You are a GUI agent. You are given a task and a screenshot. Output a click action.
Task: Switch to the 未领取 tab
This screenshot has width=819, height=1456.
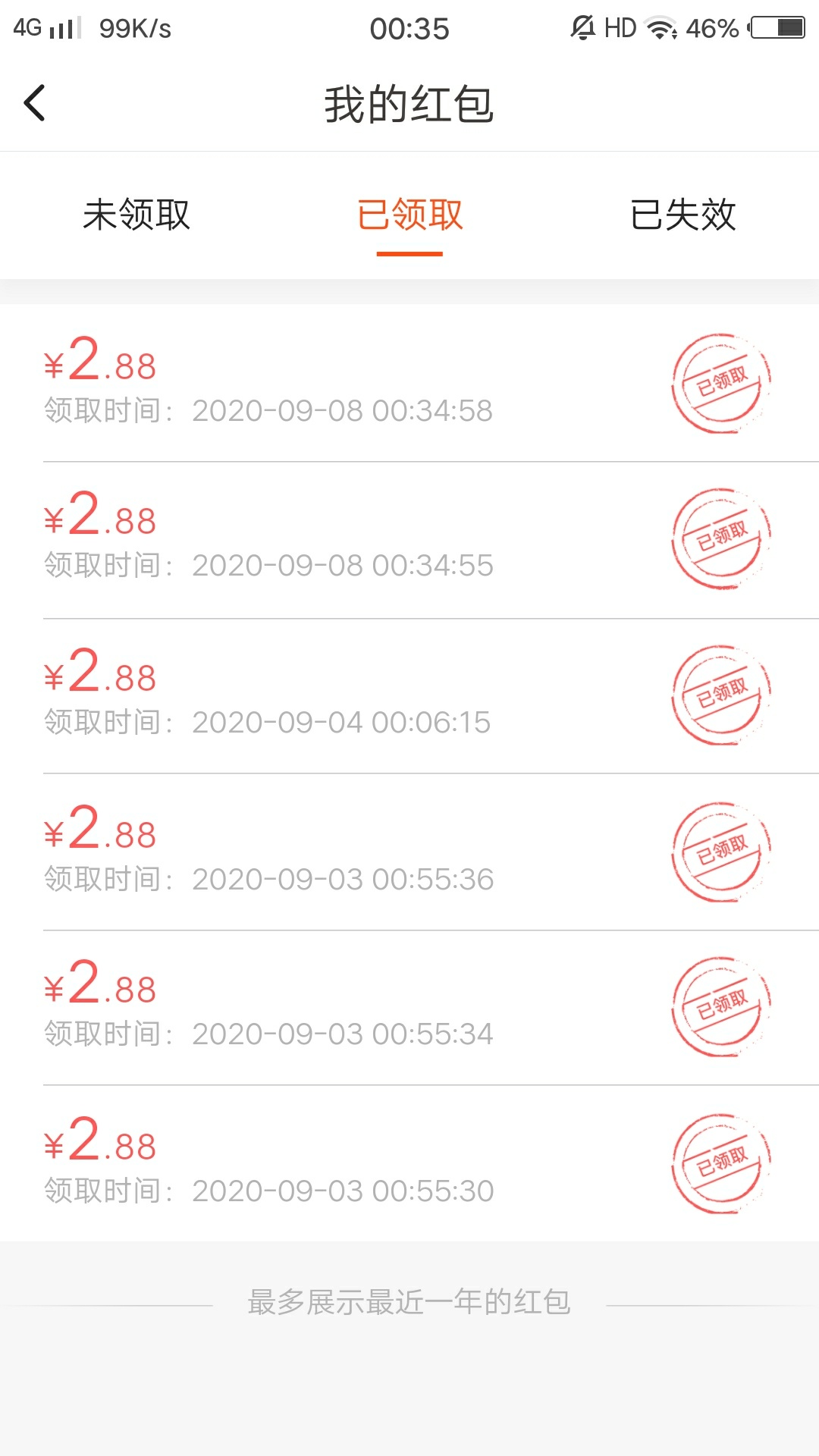click(x=136, y=215)
